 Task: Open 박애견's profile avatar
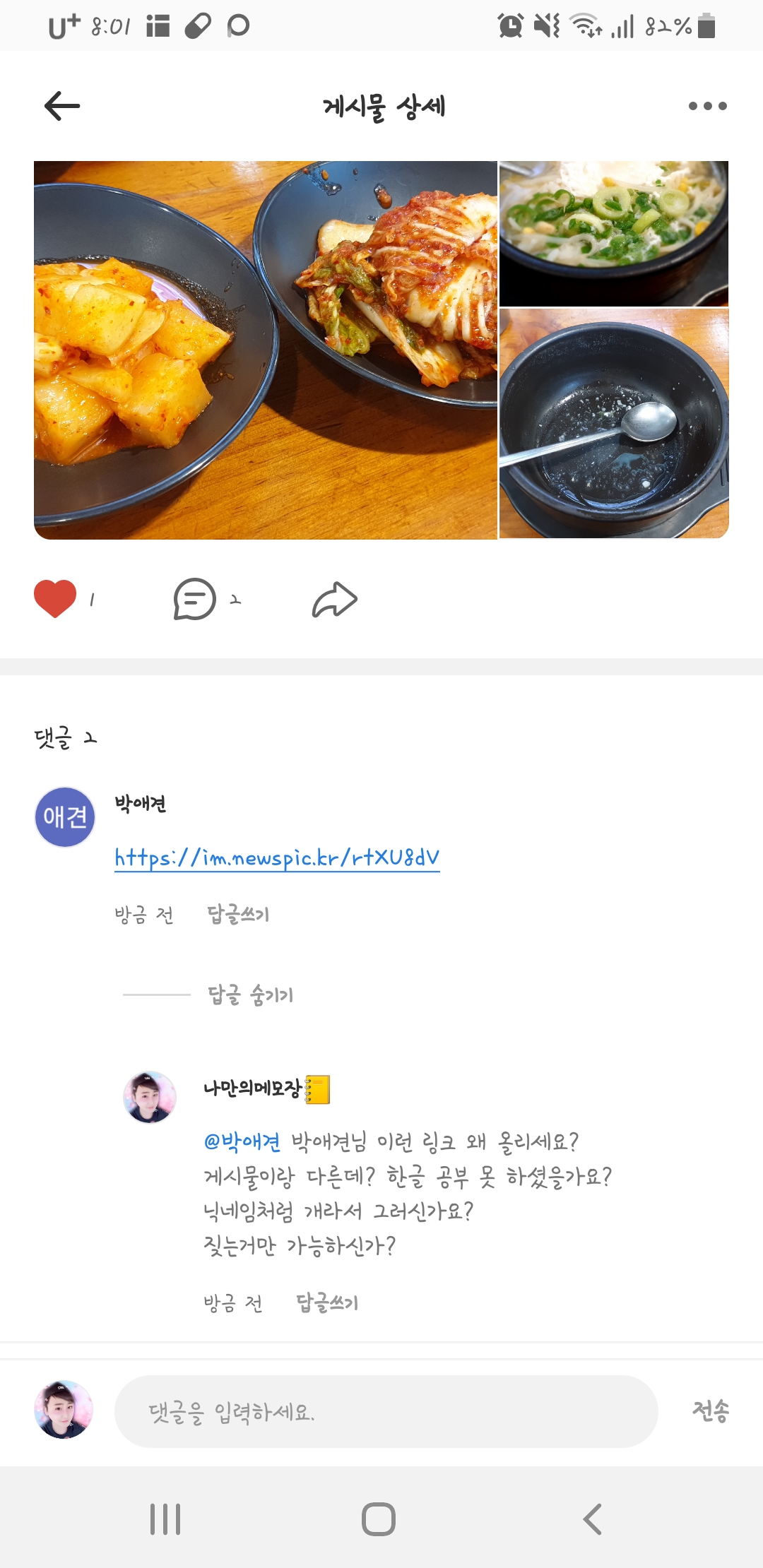click(65, 817)
